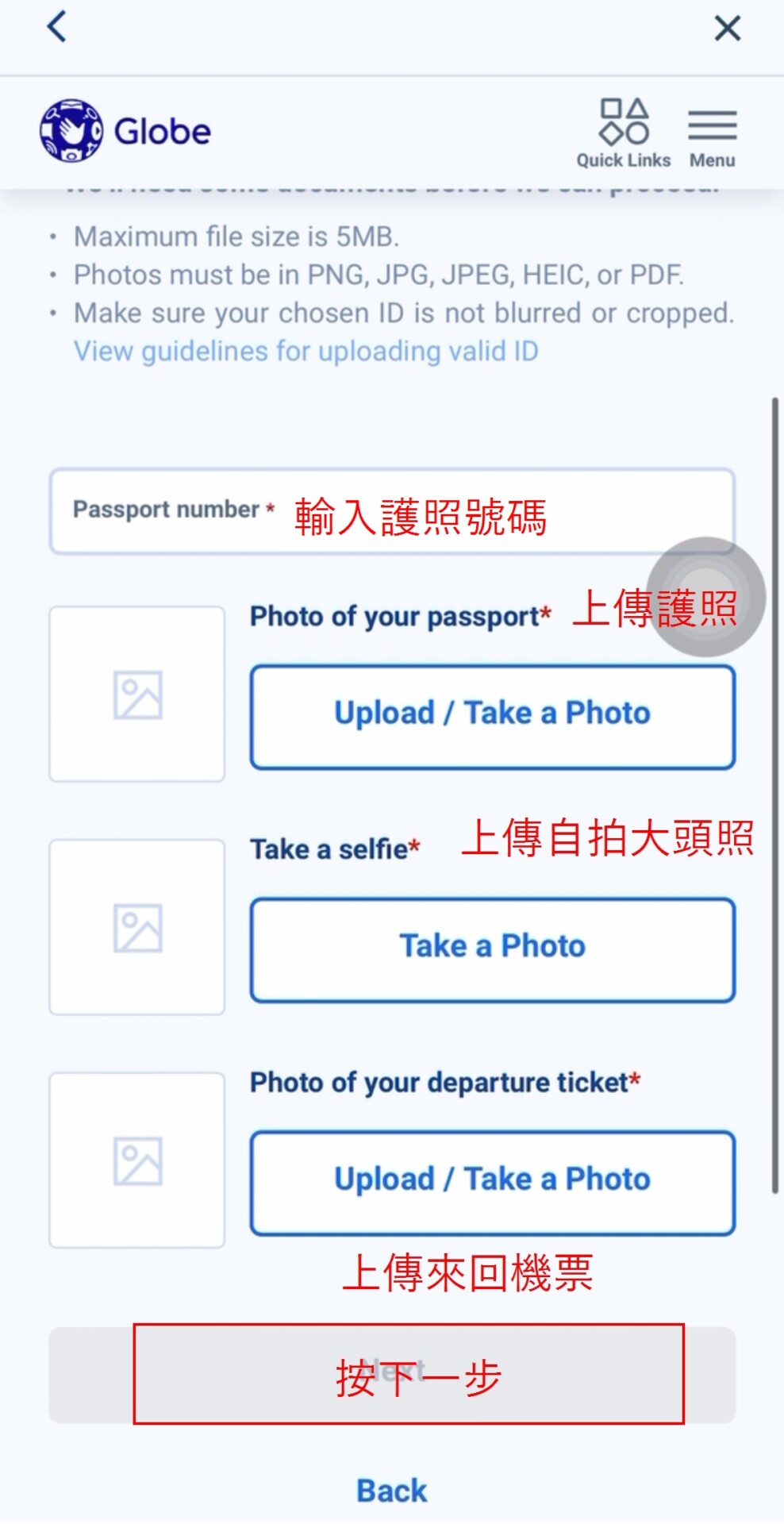Open Quick Links
The height and width of the screenshot is (1524, 784).
624,133
